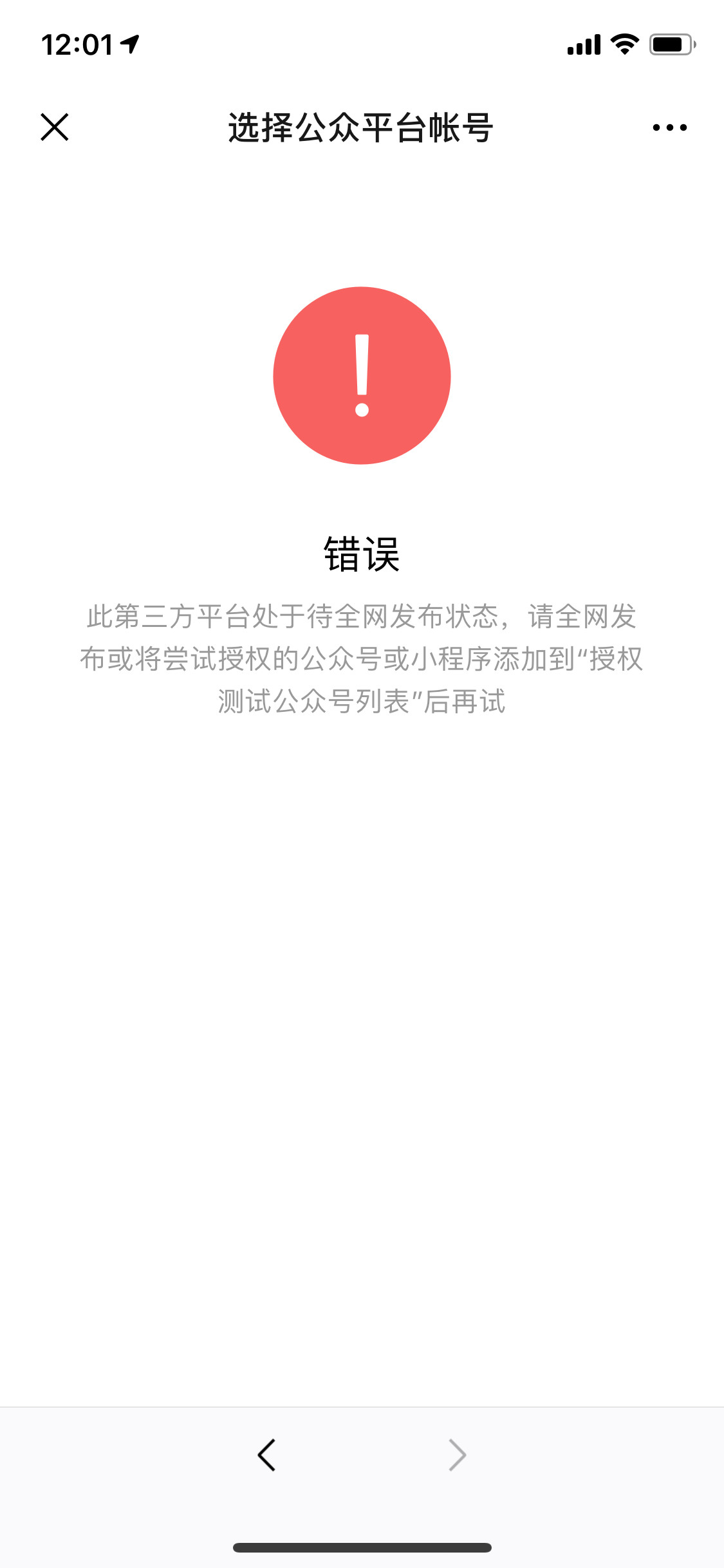Viewport: 724px width, 1568px height.
Task: Open the three-dot more options menu
Action: point(669,127)
